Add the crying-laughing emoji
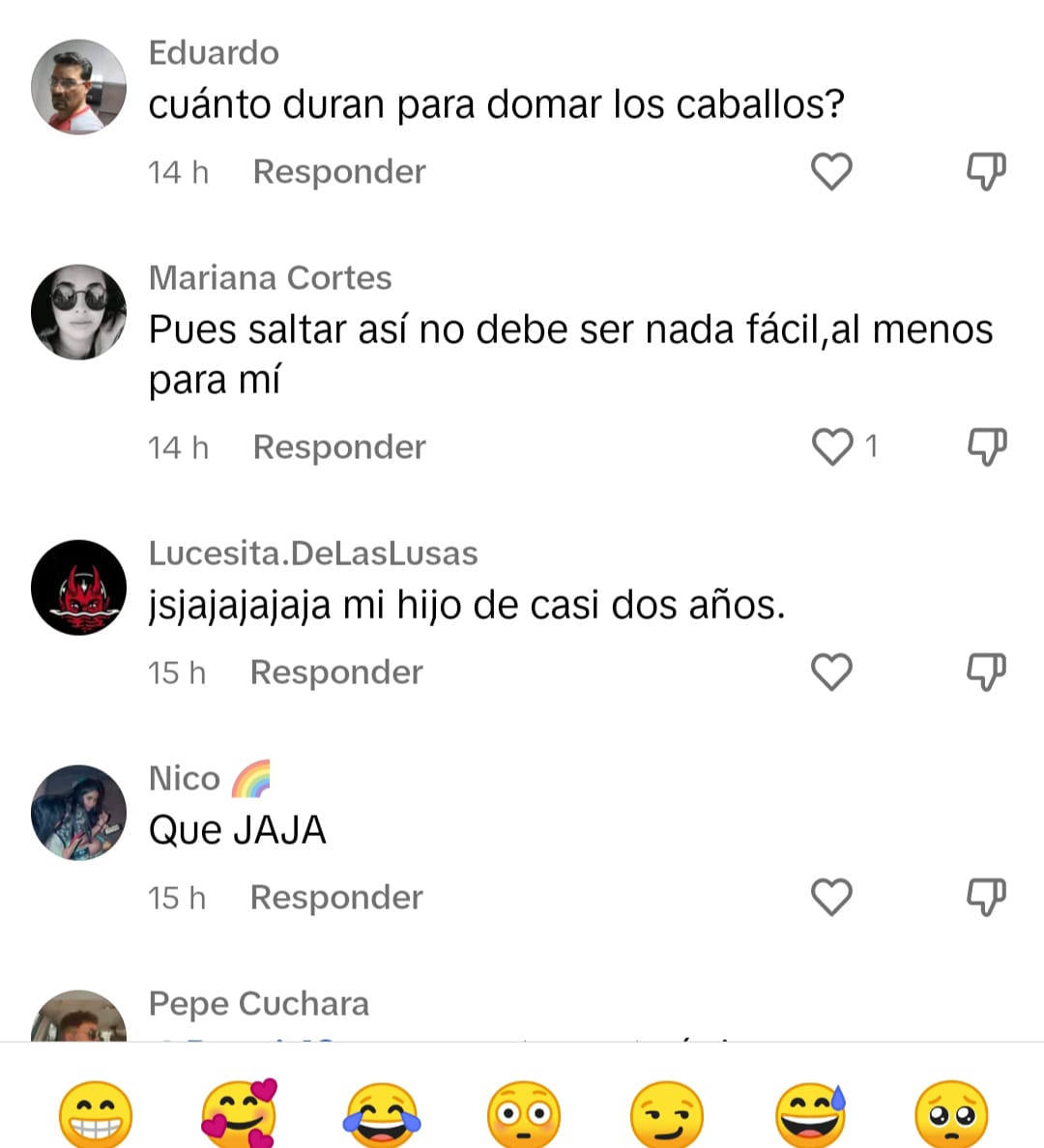 tap(382, 1115)
